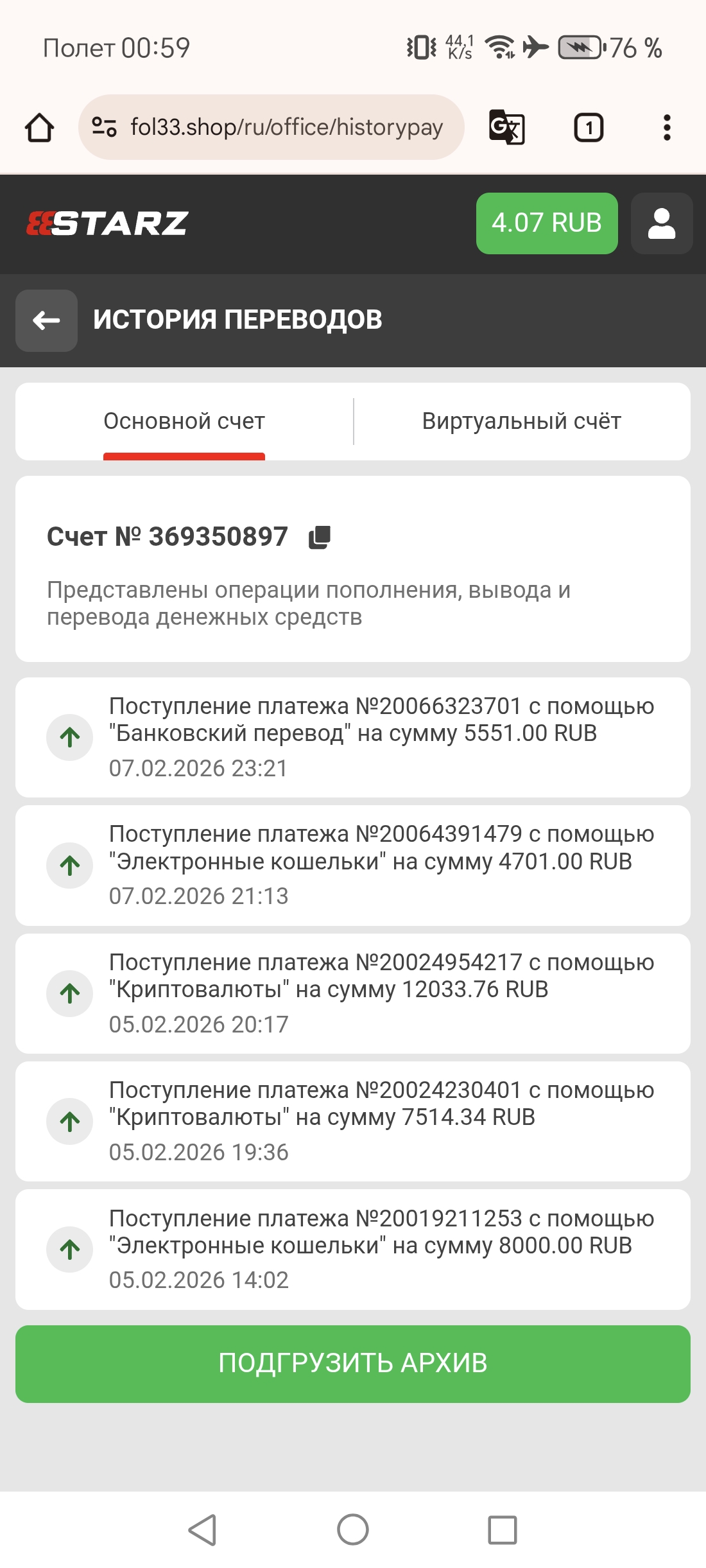Switch to the Виртуальный счёт tab
Viewport: 706px width, 1568px height.
[521, 421]
